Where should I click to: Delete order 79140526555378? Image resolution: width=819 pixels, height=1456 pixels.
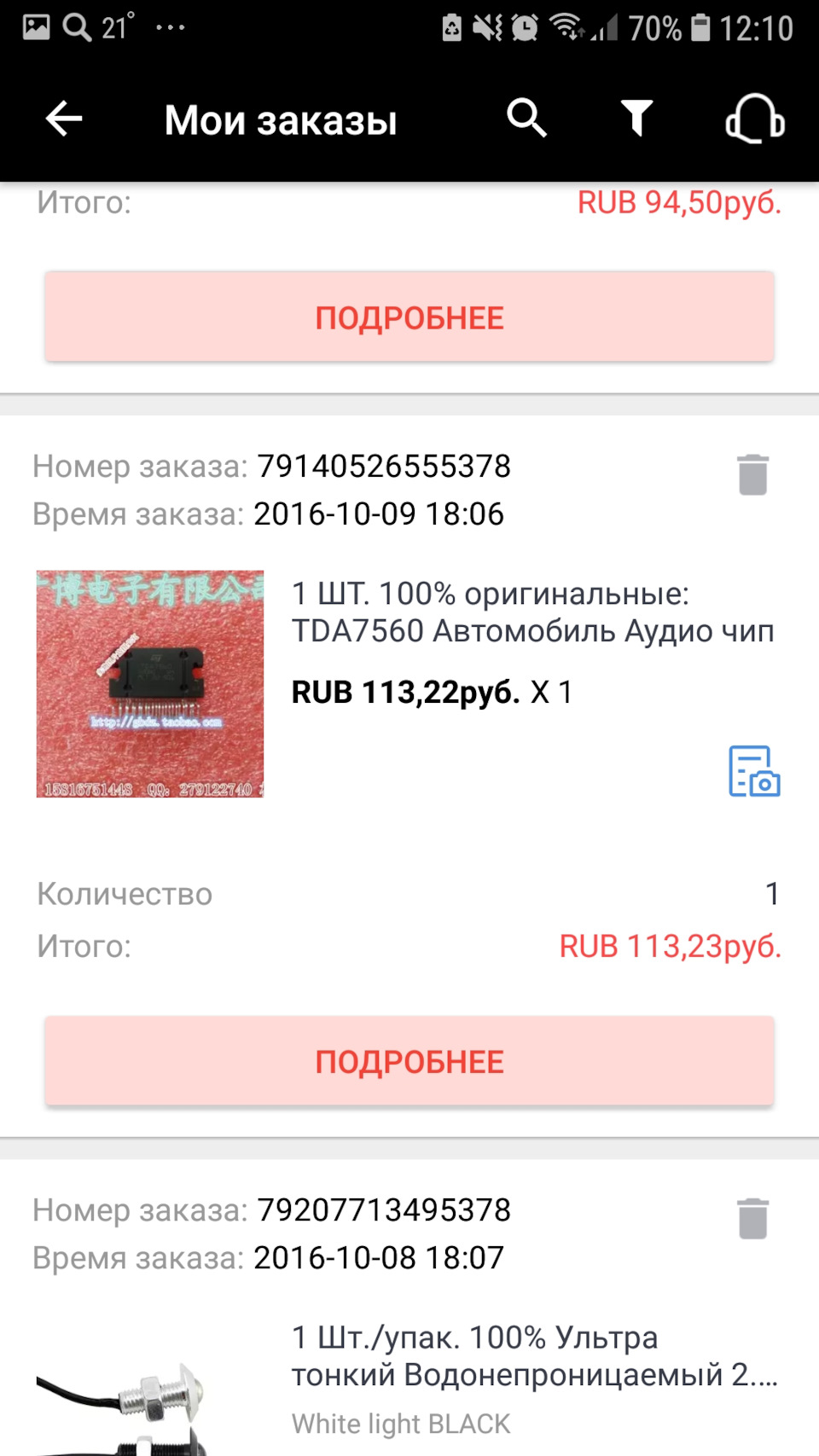(752, 474)
